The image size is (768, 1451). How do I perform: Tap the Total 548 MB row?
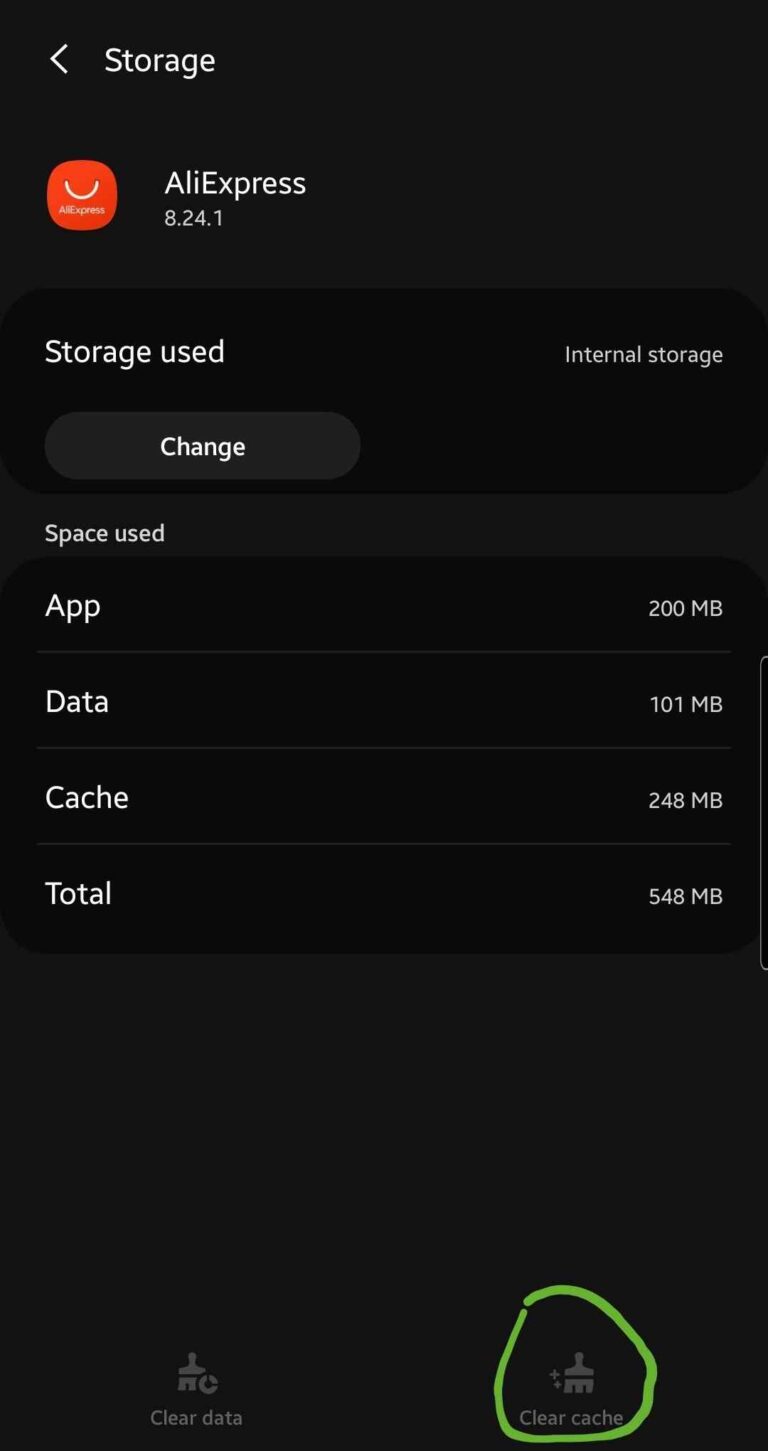coord(383,893)
